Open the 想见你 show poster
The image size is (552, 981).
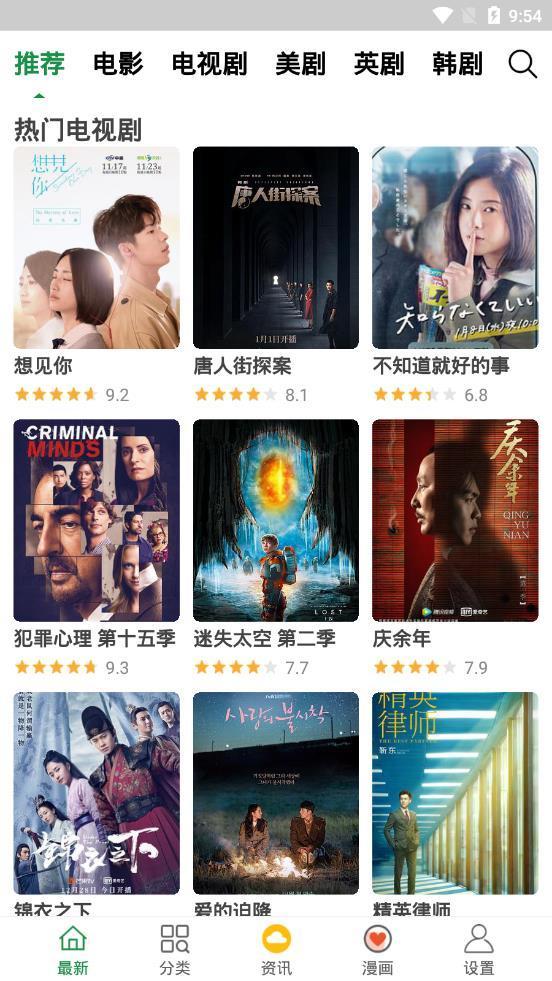(x=96, y=248)
